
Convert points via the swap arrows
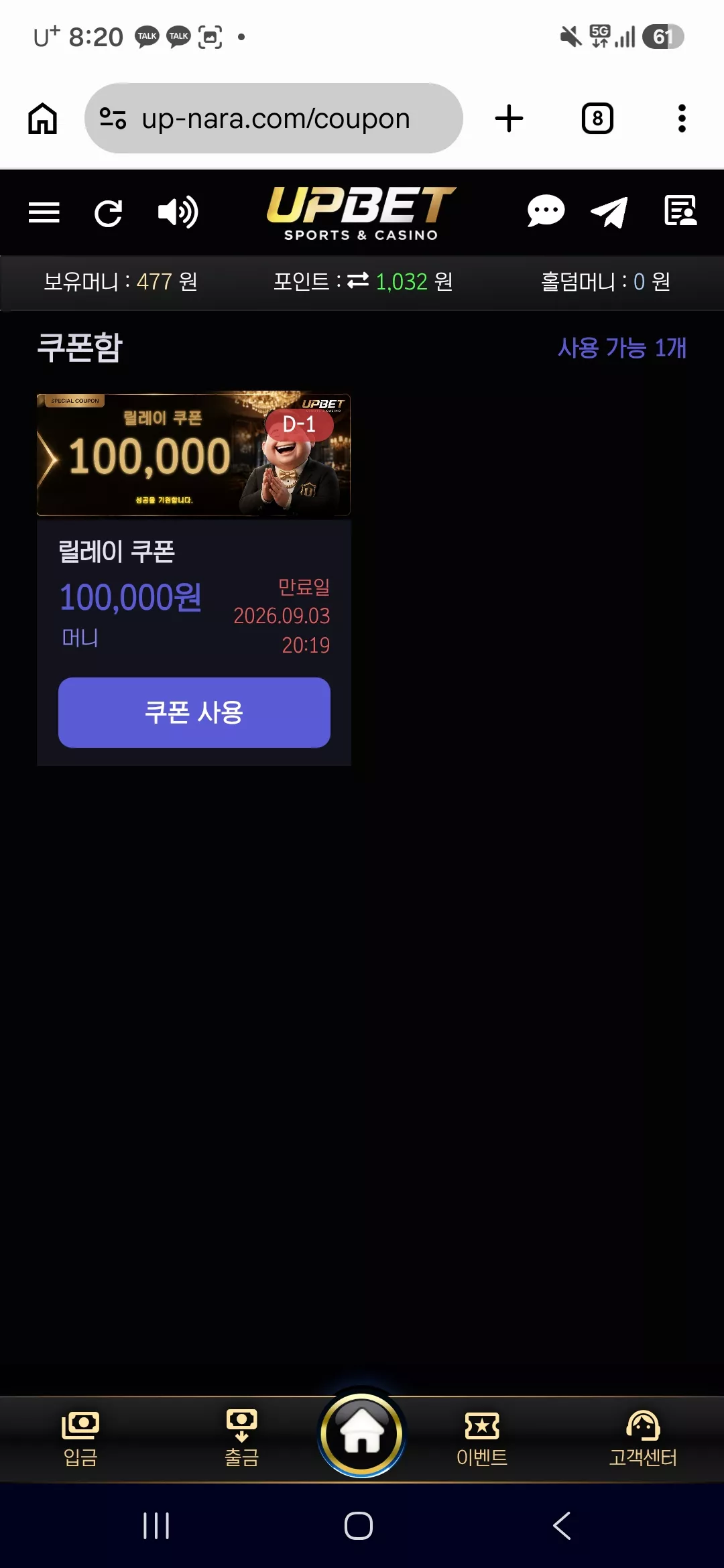click(358, 281)
